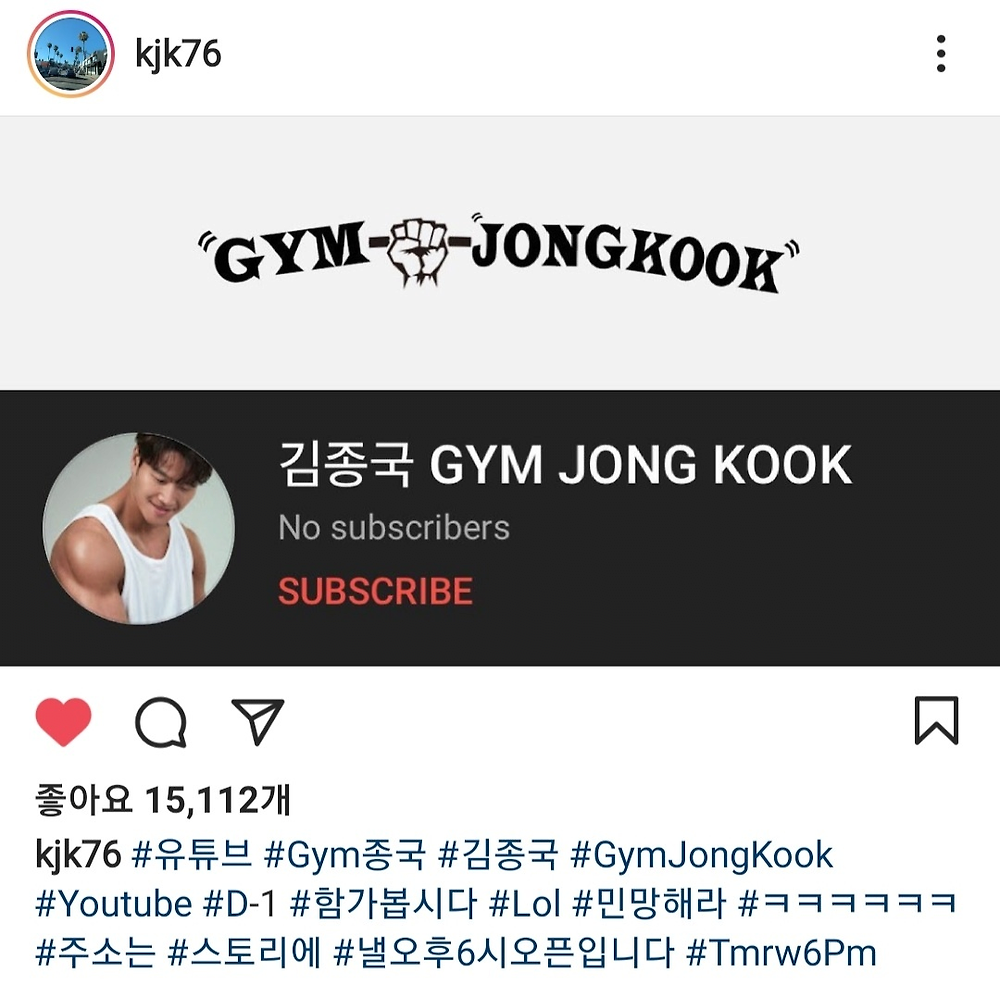Open the #유튜브 hashtag
Image resolution: width=1000 pixels, height=987 pixels.
tap(191, 856)
